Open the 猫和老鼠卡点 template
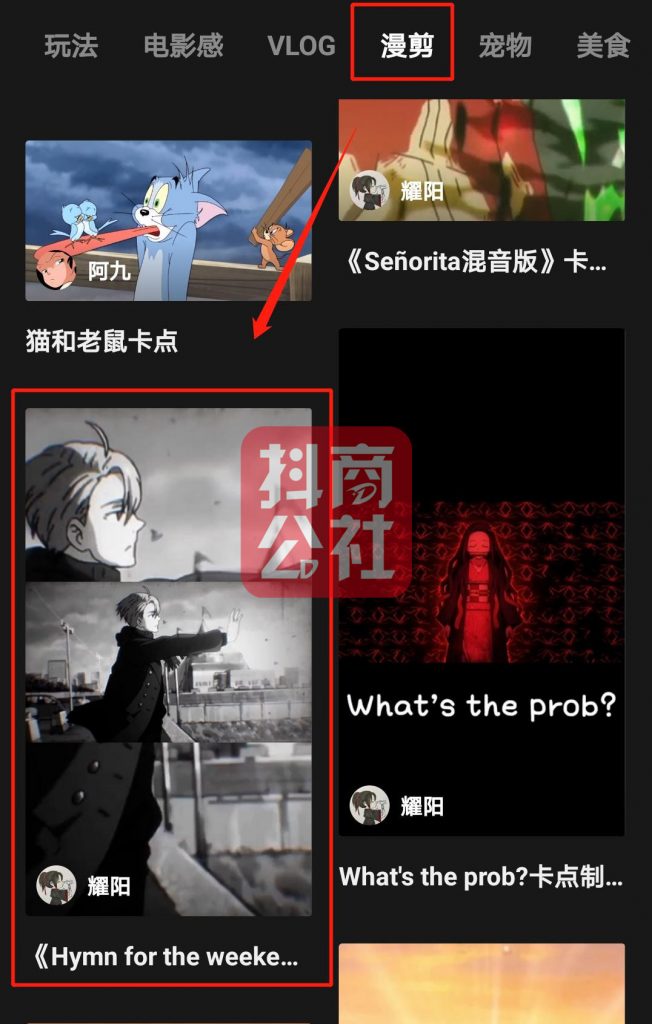 click(x=168, y=220)
